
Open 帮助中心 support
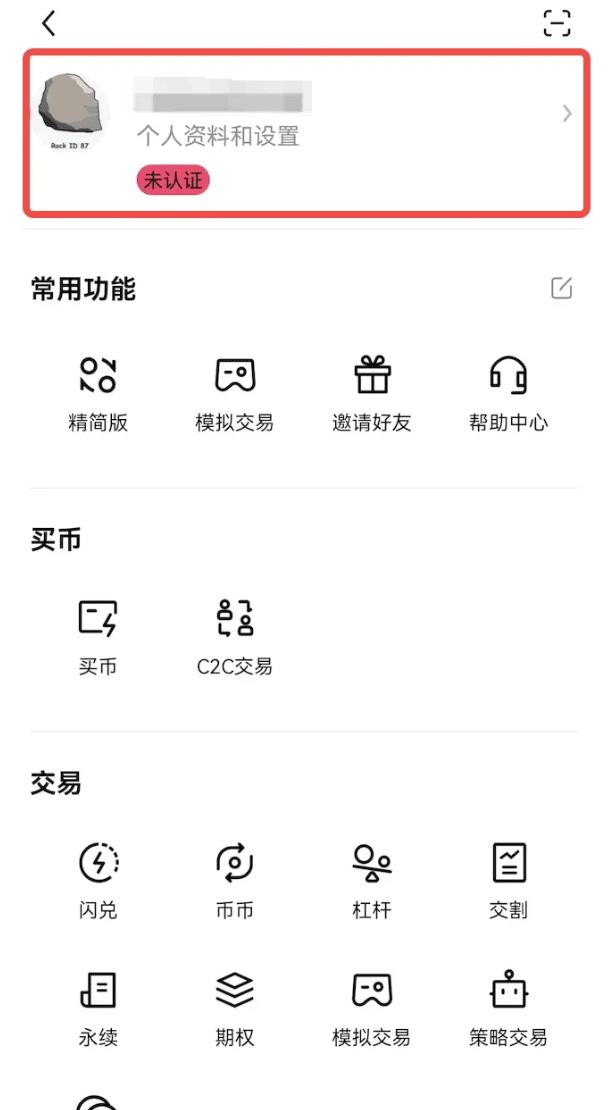coord(508,393)
